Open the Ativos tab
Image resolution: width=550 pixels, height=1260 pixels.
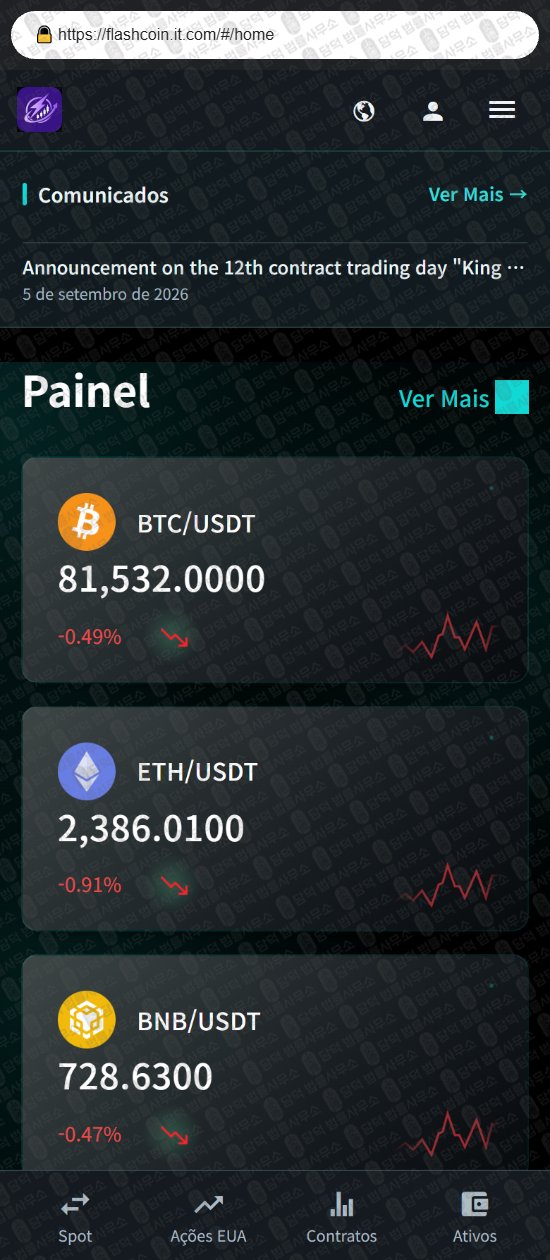474,1216
